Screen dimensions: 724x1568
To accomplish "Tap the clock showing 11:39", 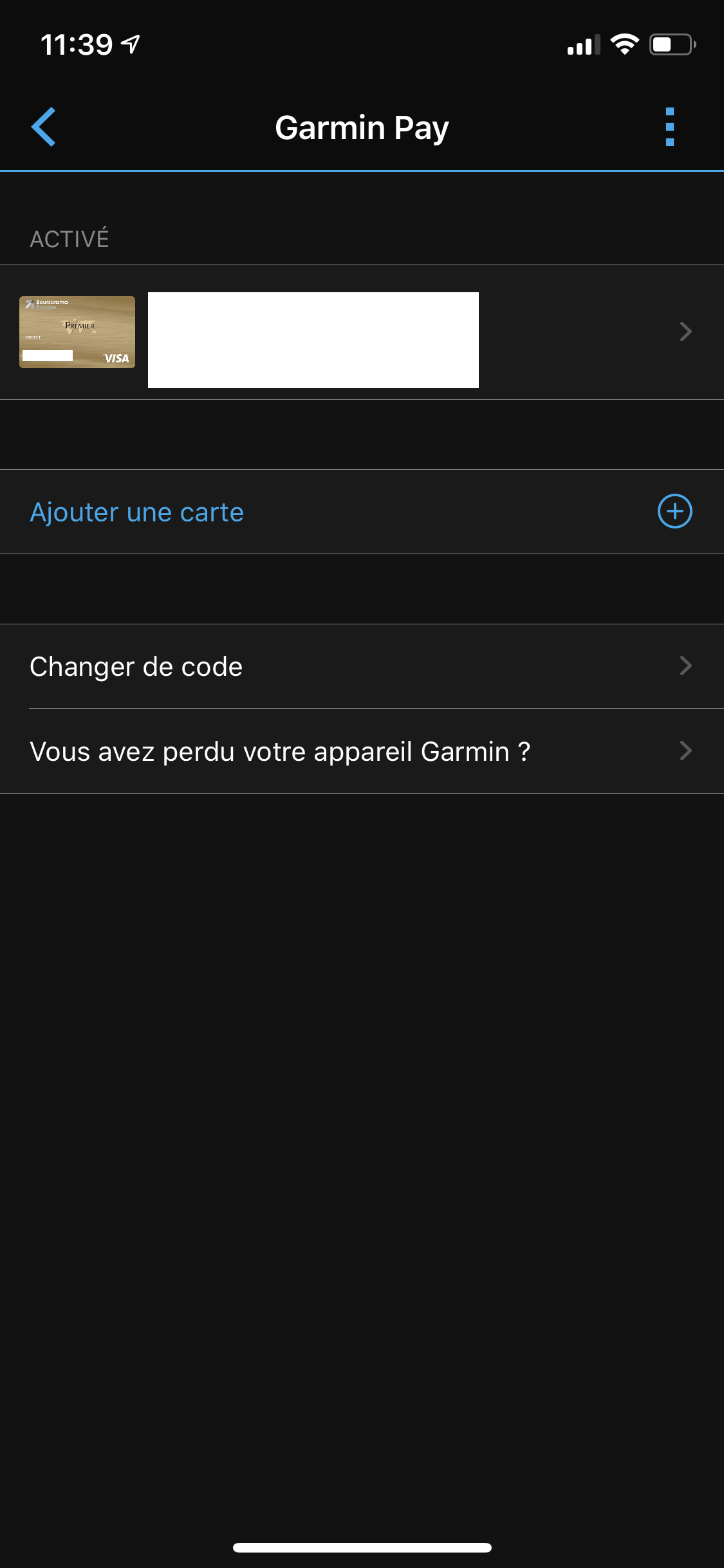I will pyautogui.click(x=77, y=43).
